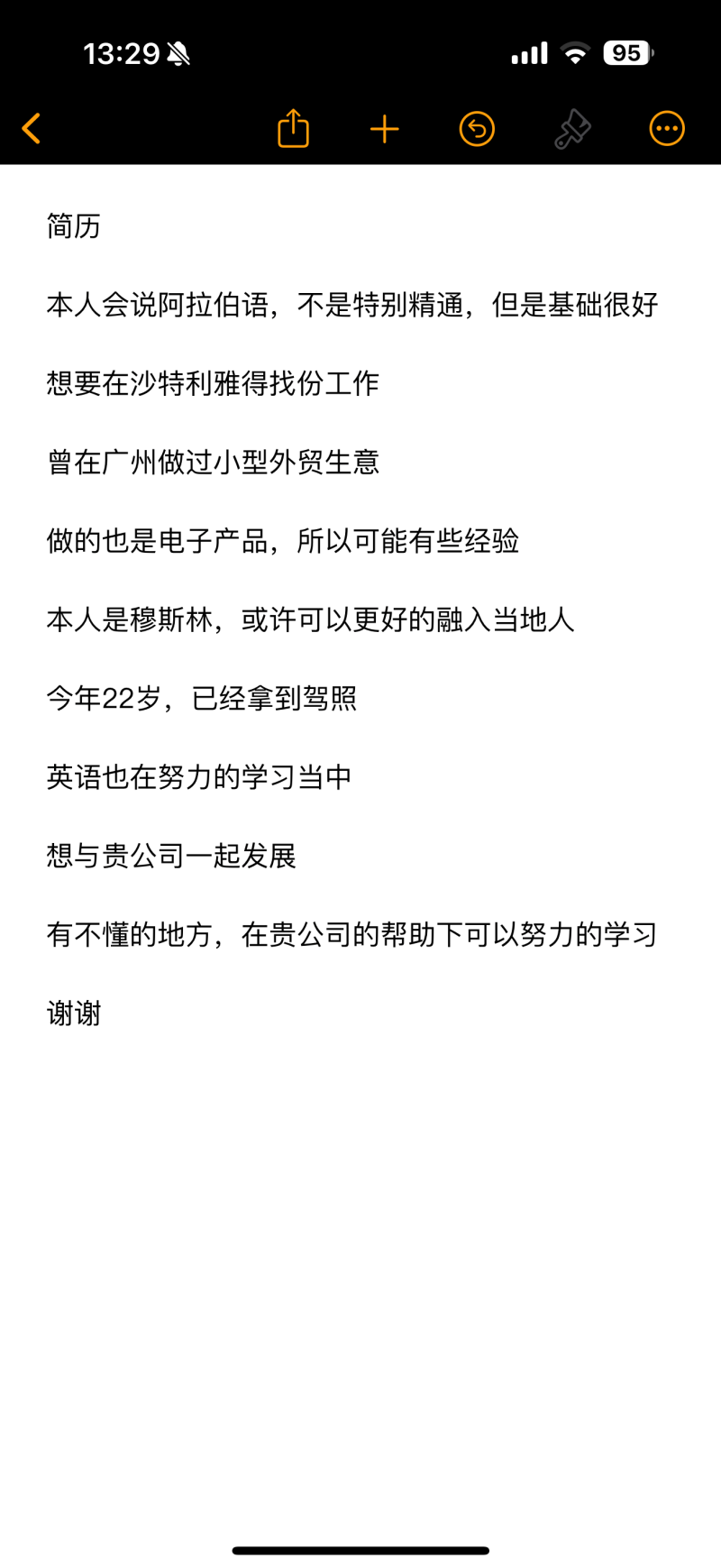The image size is (721, 1568).
Task: Tap the plus icon to insert content
Action: (x=385, y=129)
